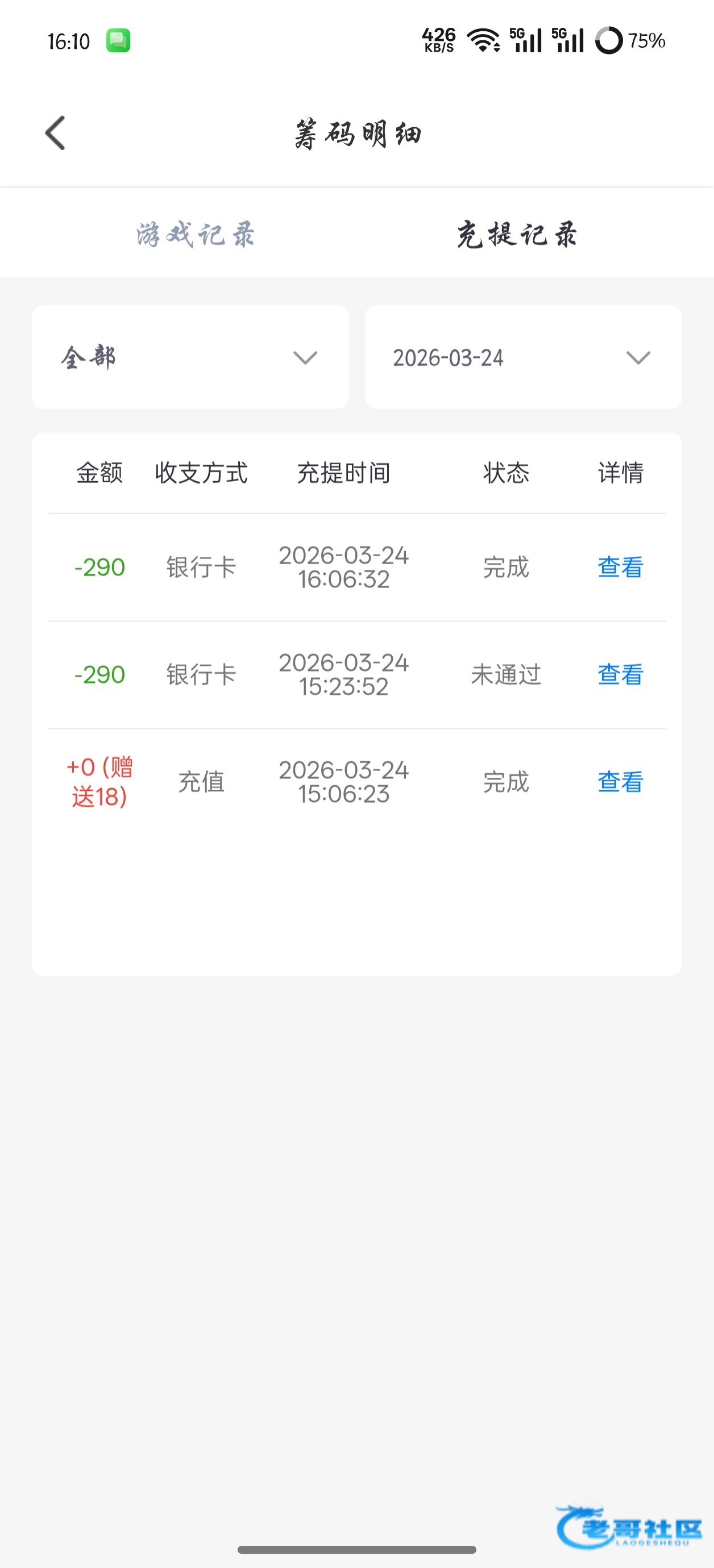Open the 2026-03-24 date picker
Image resolution: width=714 pixels, height=1568 pixels.
click(x=522, y=357)
